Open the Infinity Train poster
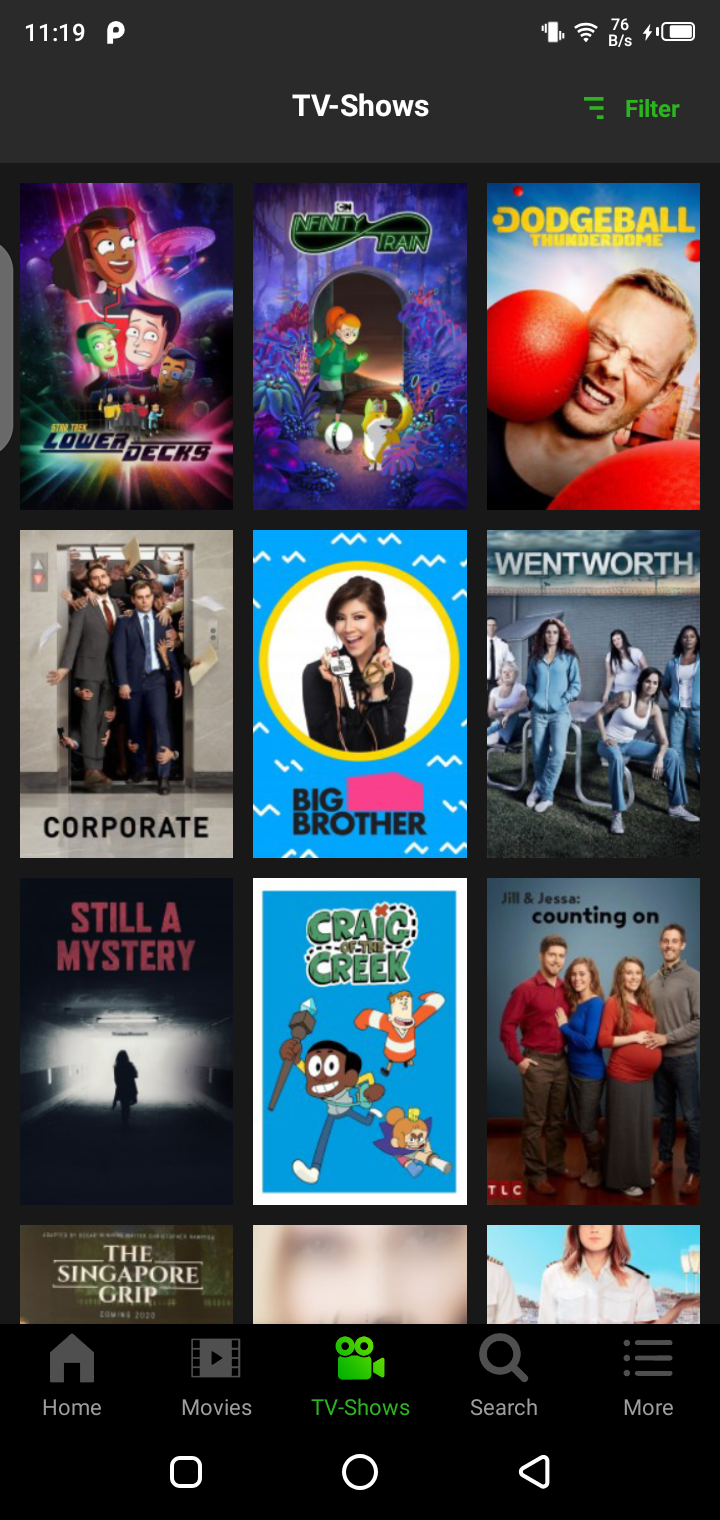 (360, 346)
